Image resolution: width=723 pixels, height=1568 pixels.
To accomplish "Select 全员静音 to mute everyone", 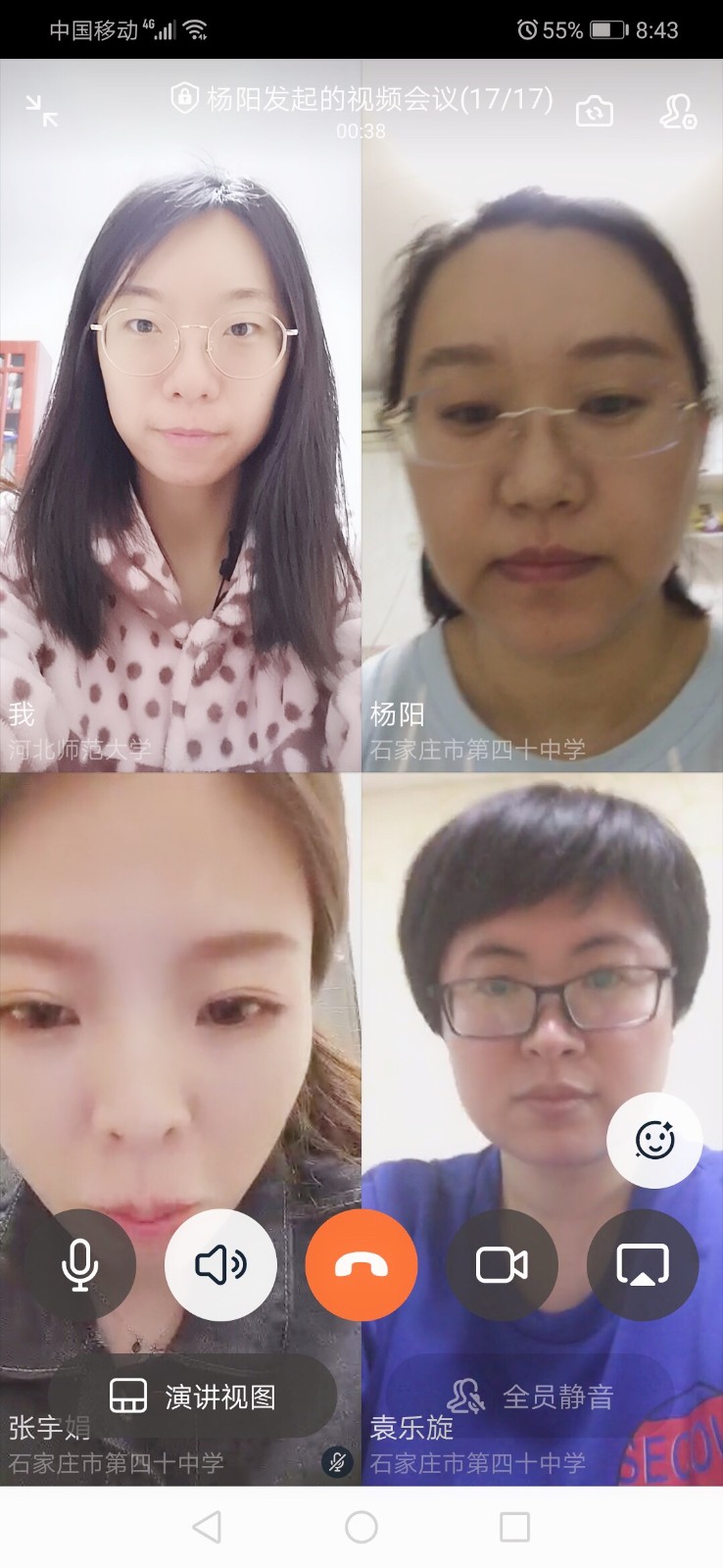I will 530,1396.
